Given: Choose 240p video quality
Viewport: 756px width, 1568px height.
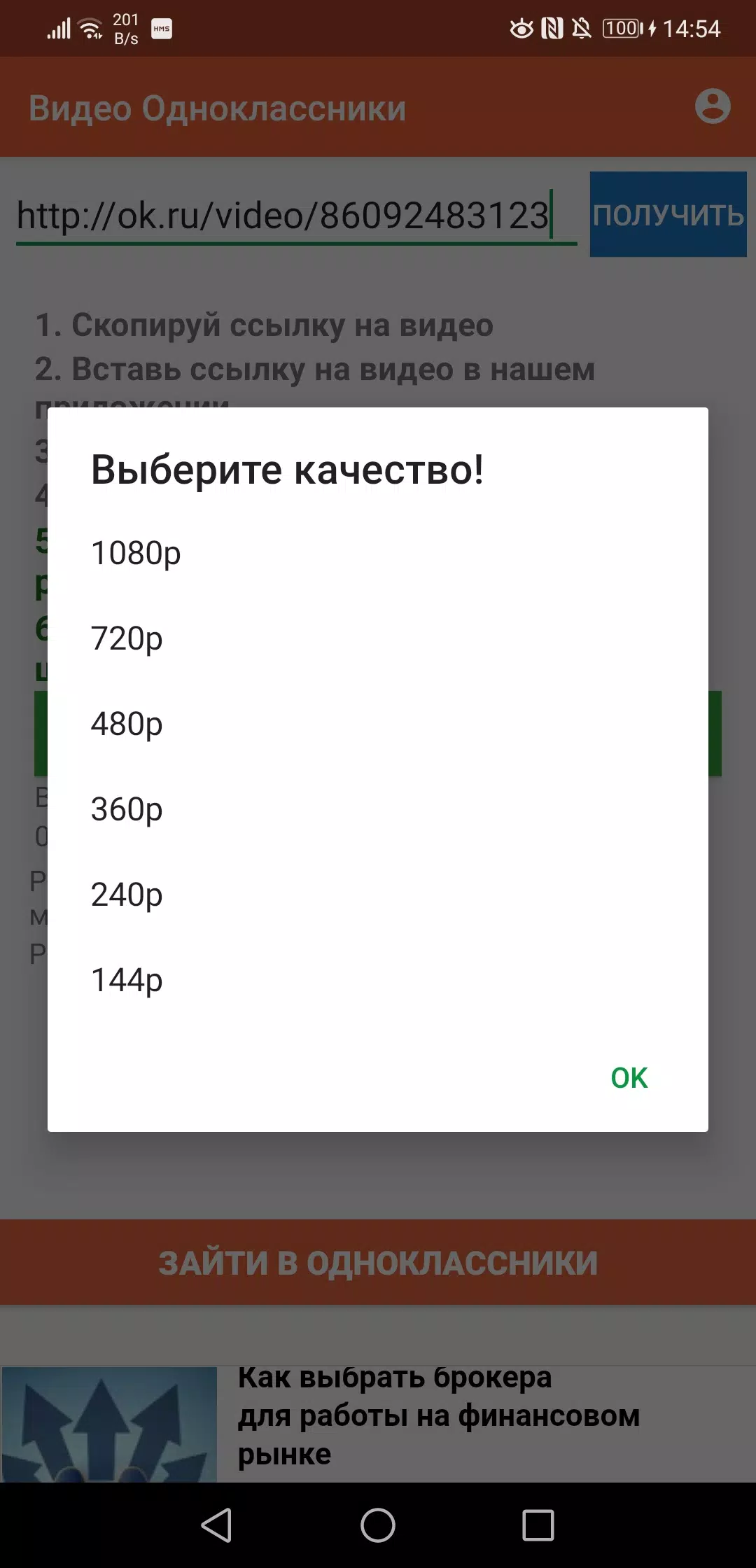Looking at the screenshot, I should pos(127,895).
